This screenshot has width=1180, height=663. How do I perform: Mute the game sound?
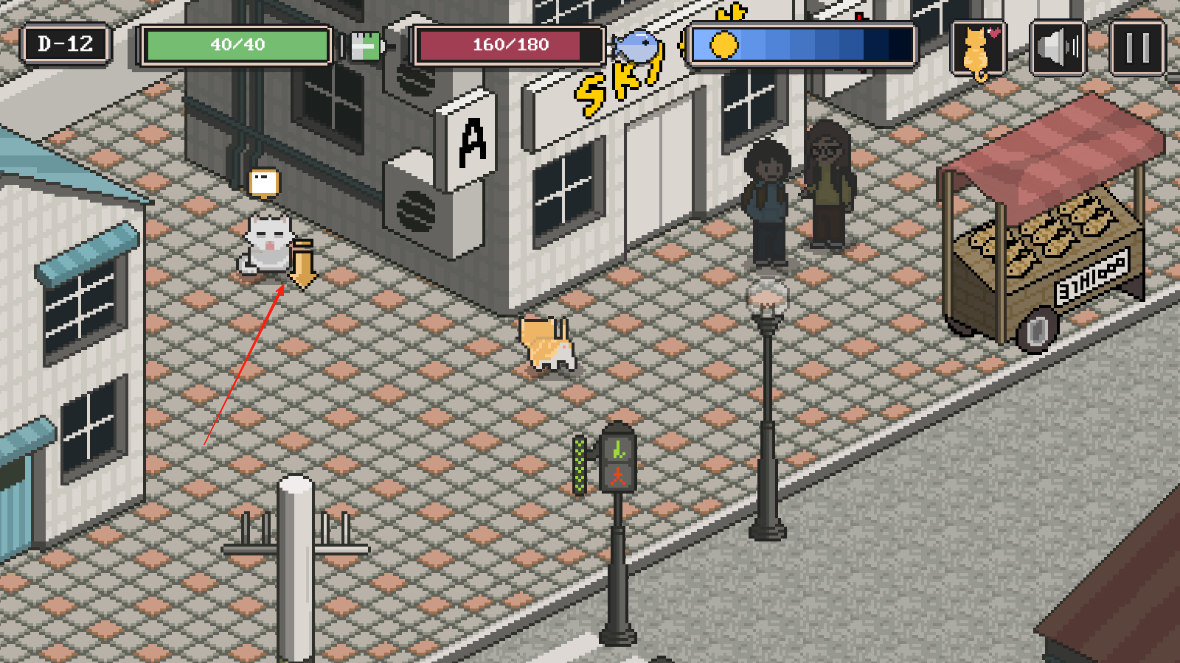click(x=1057, y=48)
